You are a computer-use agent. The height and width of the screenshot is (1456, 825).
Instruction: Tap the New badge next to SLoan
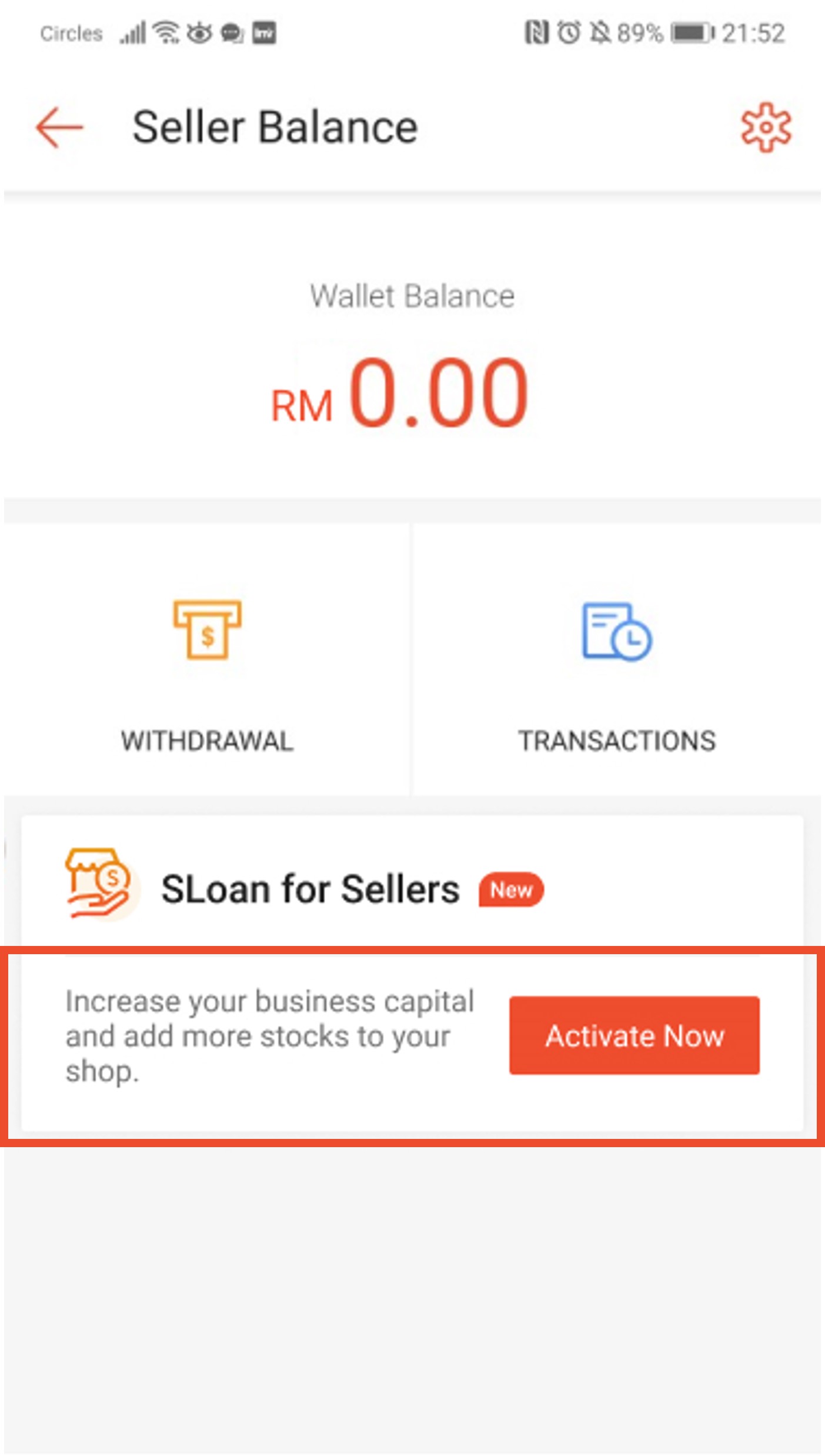pyautogui.click(x=511, y=889)
